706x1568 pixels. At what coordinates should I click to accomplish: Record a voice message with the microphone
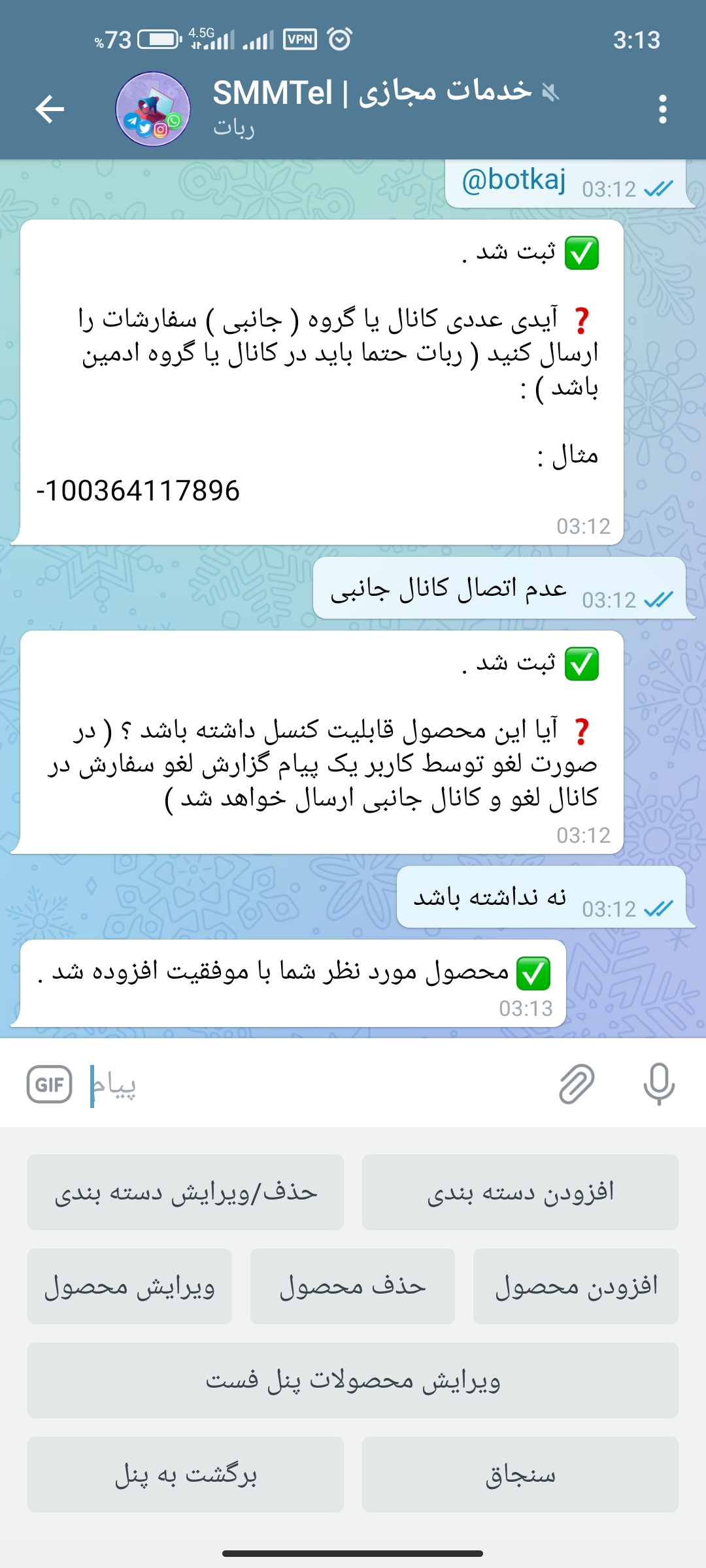click(658, 1084)
